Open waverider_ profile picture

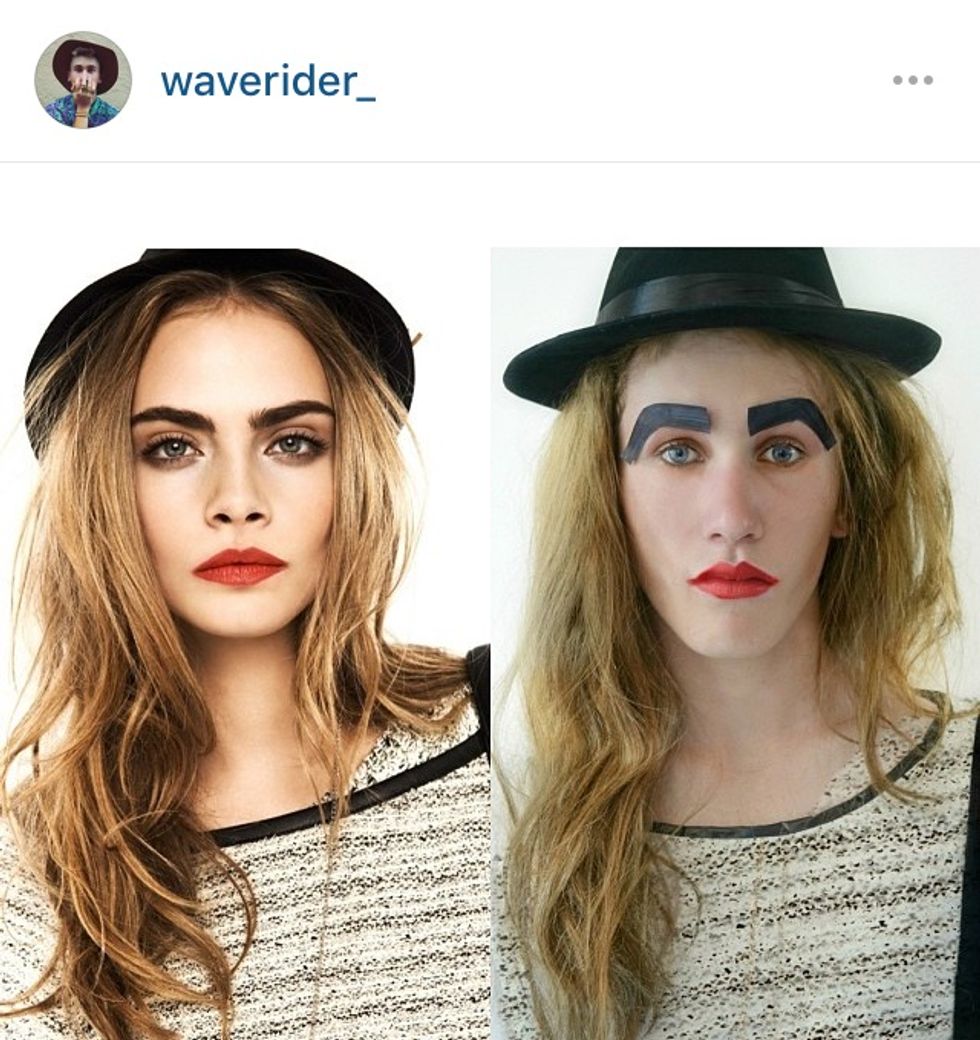click(x=82, y=80)
